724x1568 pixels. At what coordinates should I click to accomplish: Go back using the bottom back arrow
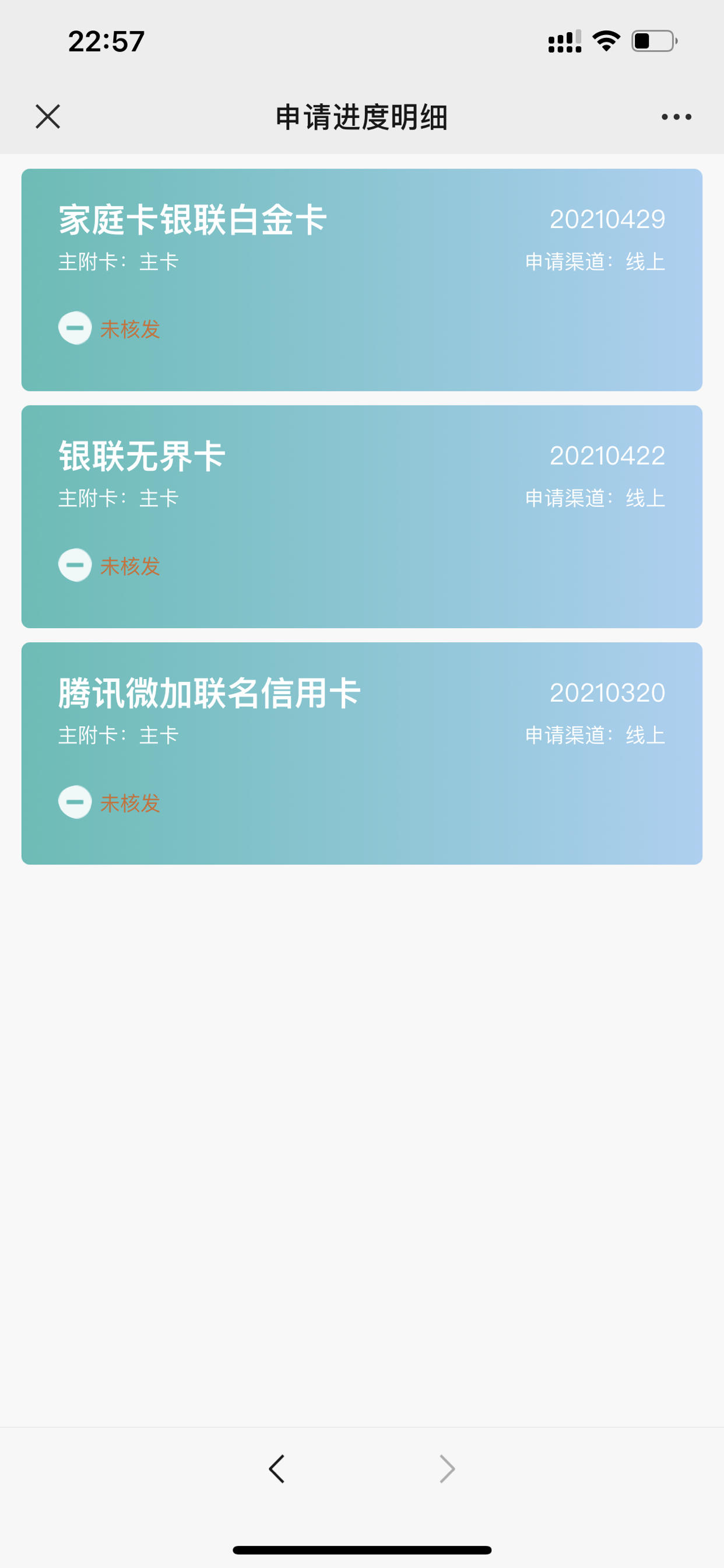277,1469
